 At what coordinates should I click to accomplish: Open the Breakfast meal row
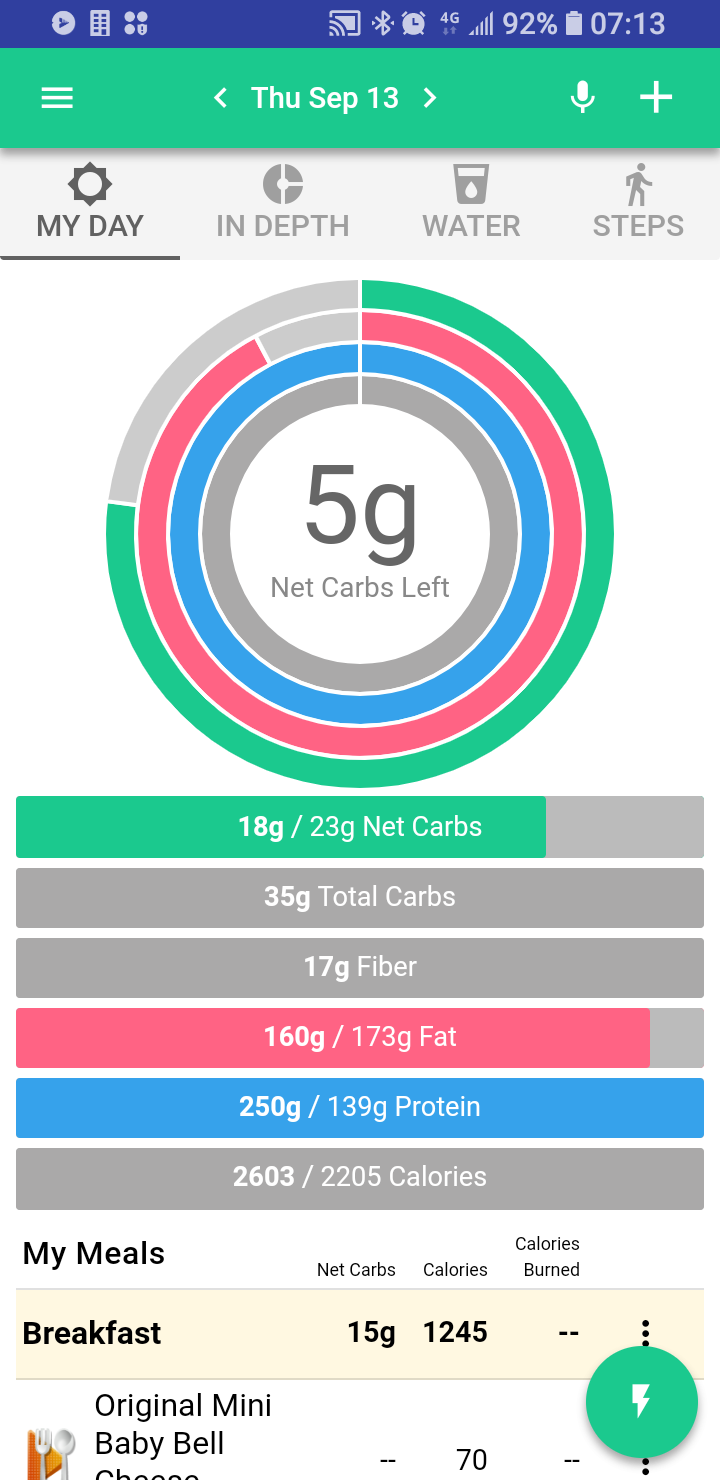360,1334
